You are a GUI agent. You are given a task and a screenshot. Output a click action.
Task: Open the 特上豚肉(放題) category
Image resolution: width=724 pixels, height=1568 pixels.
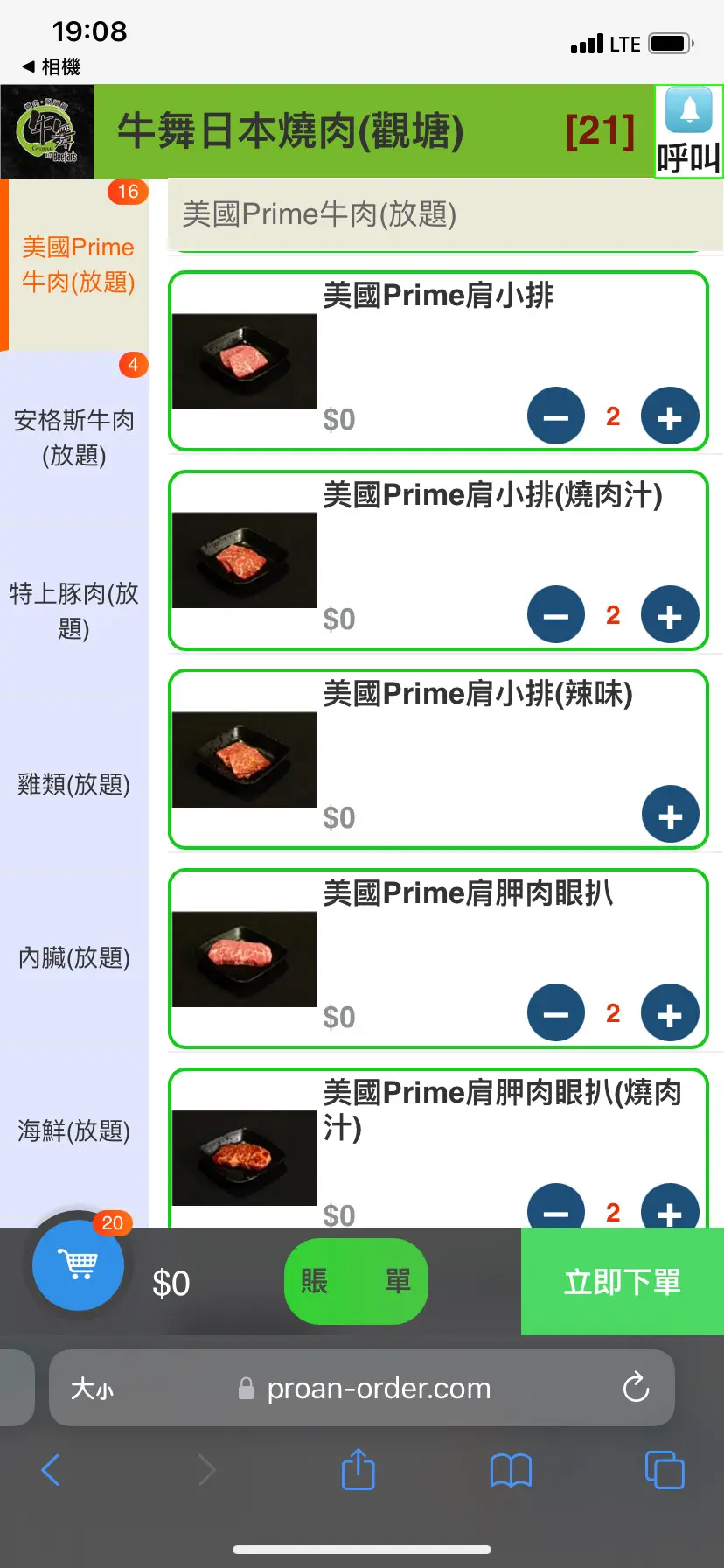pyautogui.click(x=74, y=611)
